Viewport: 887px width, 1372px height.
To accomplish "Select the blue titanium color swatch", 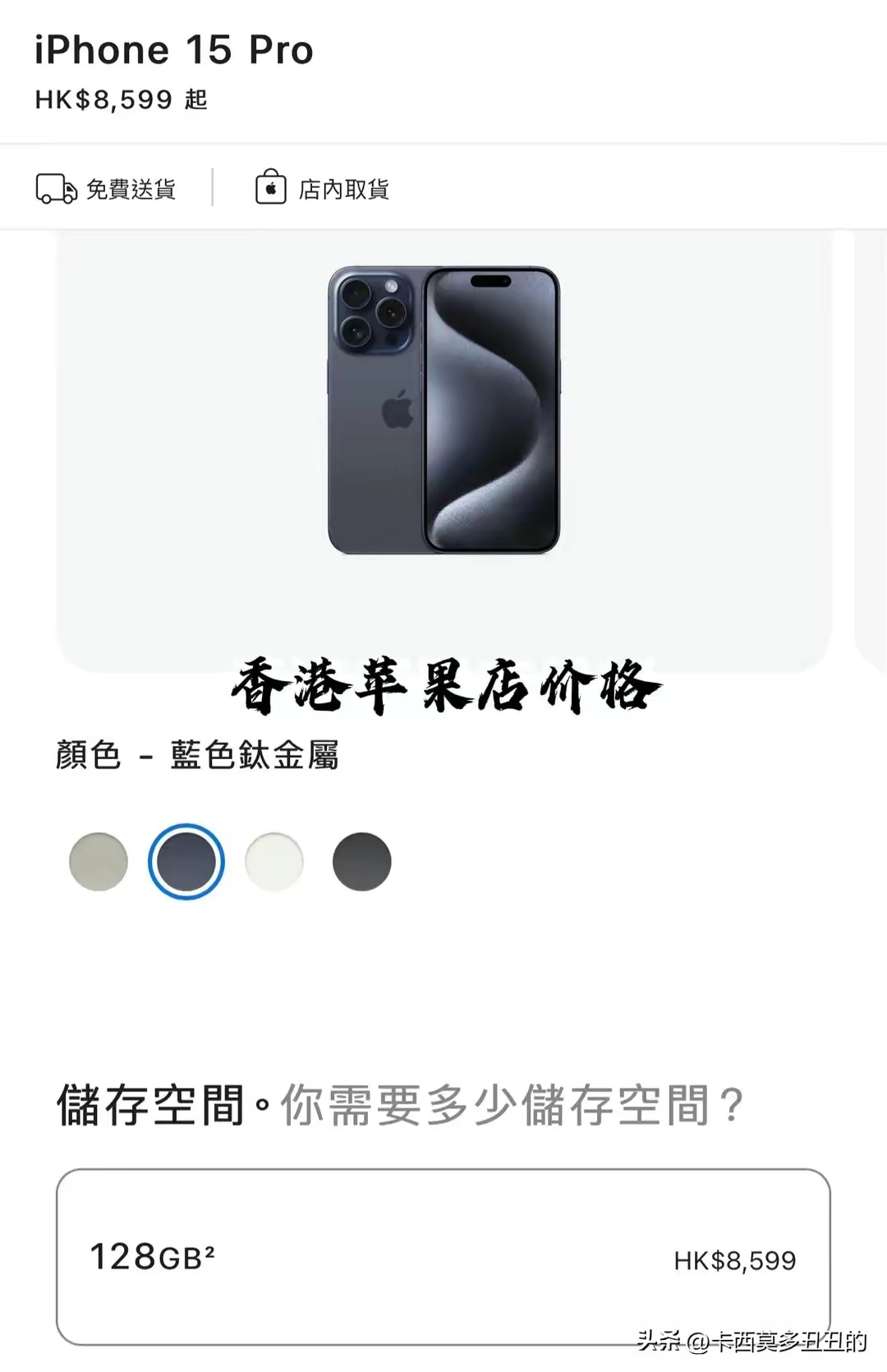I will 186,861.
